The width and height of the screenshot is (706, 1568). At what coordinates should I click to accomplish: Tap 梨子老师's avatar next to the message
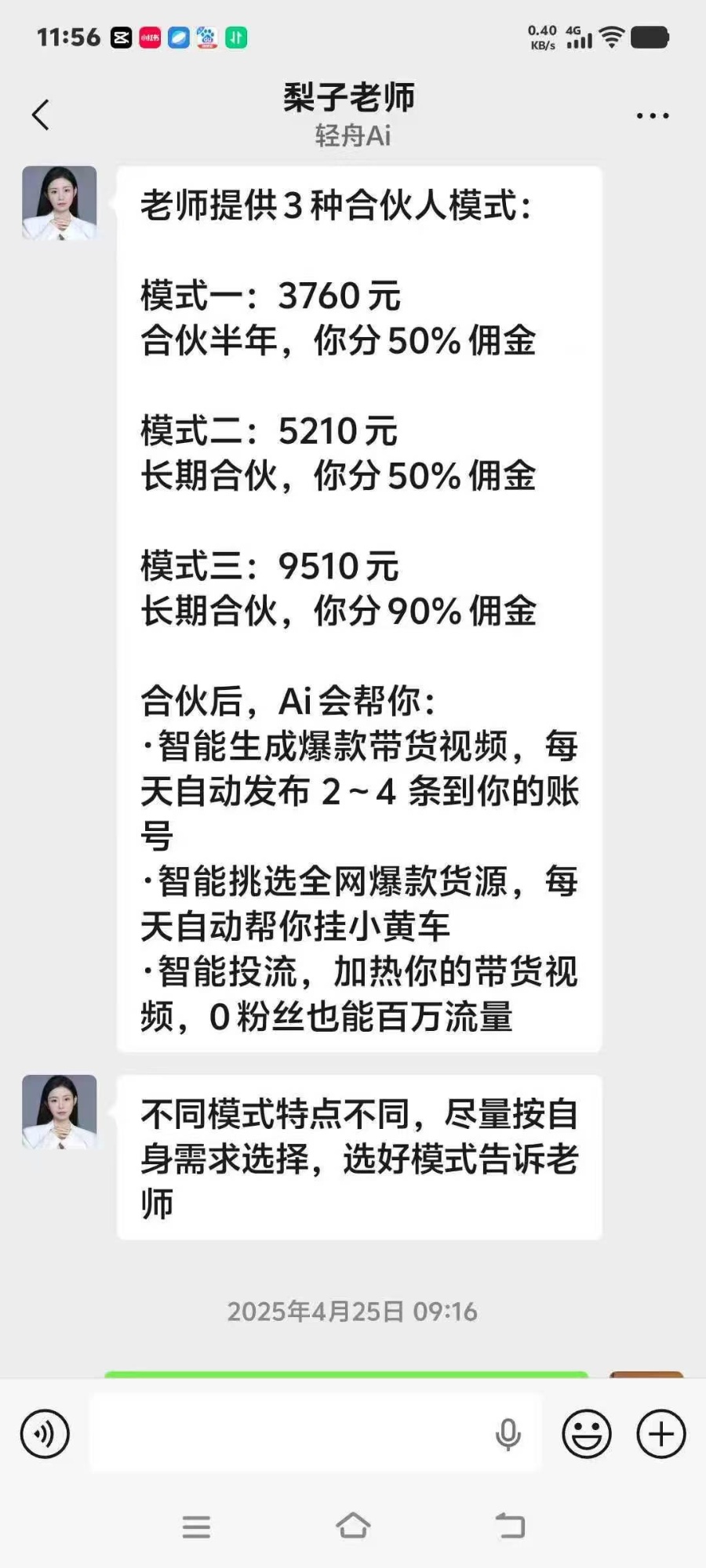(60, 202)
